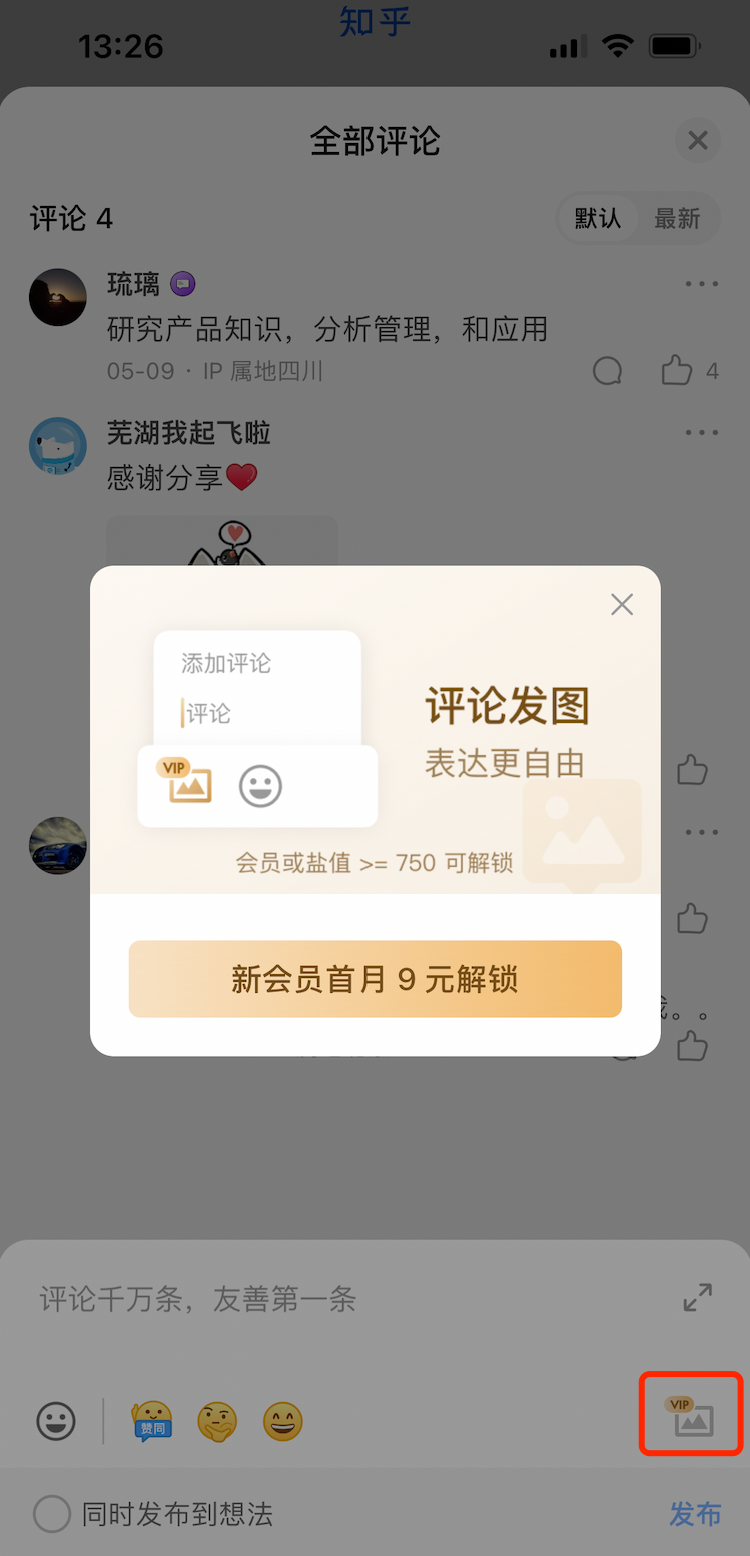750x1556 pixels.
Task: Tap 新会员首月 9 元解锁 button
Action: click(375, 979)
